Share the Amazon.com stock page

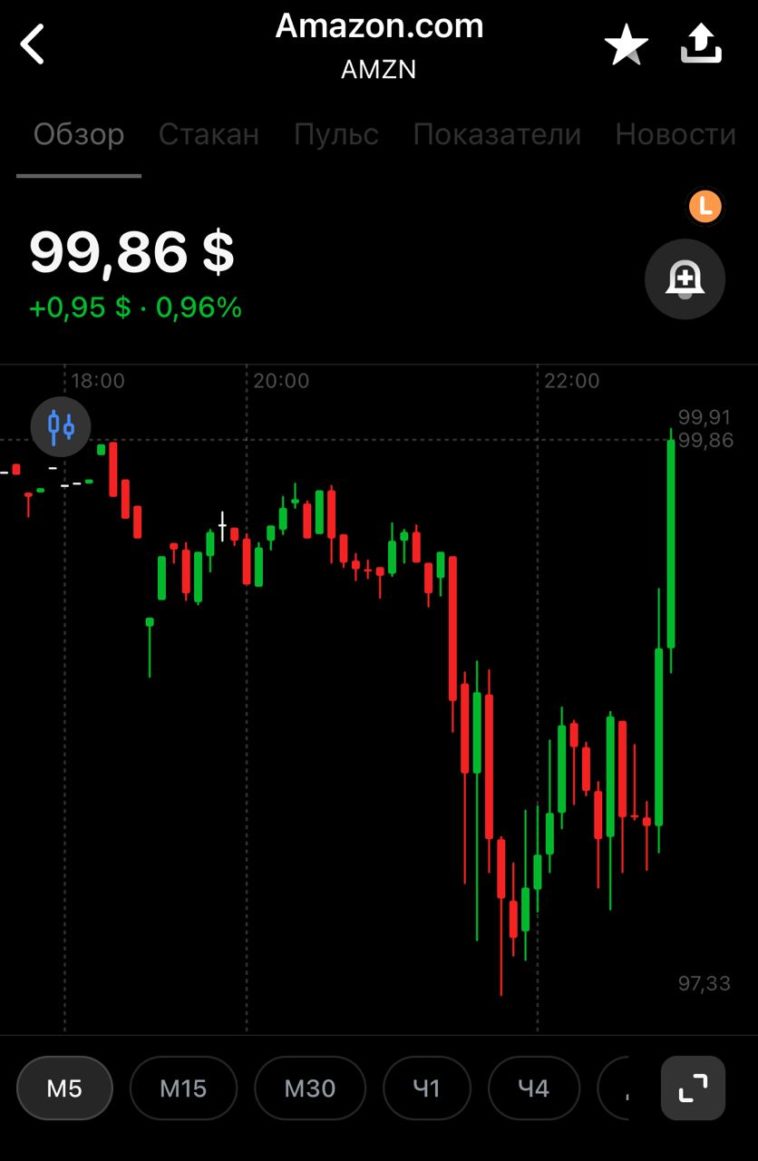(701, 45)
